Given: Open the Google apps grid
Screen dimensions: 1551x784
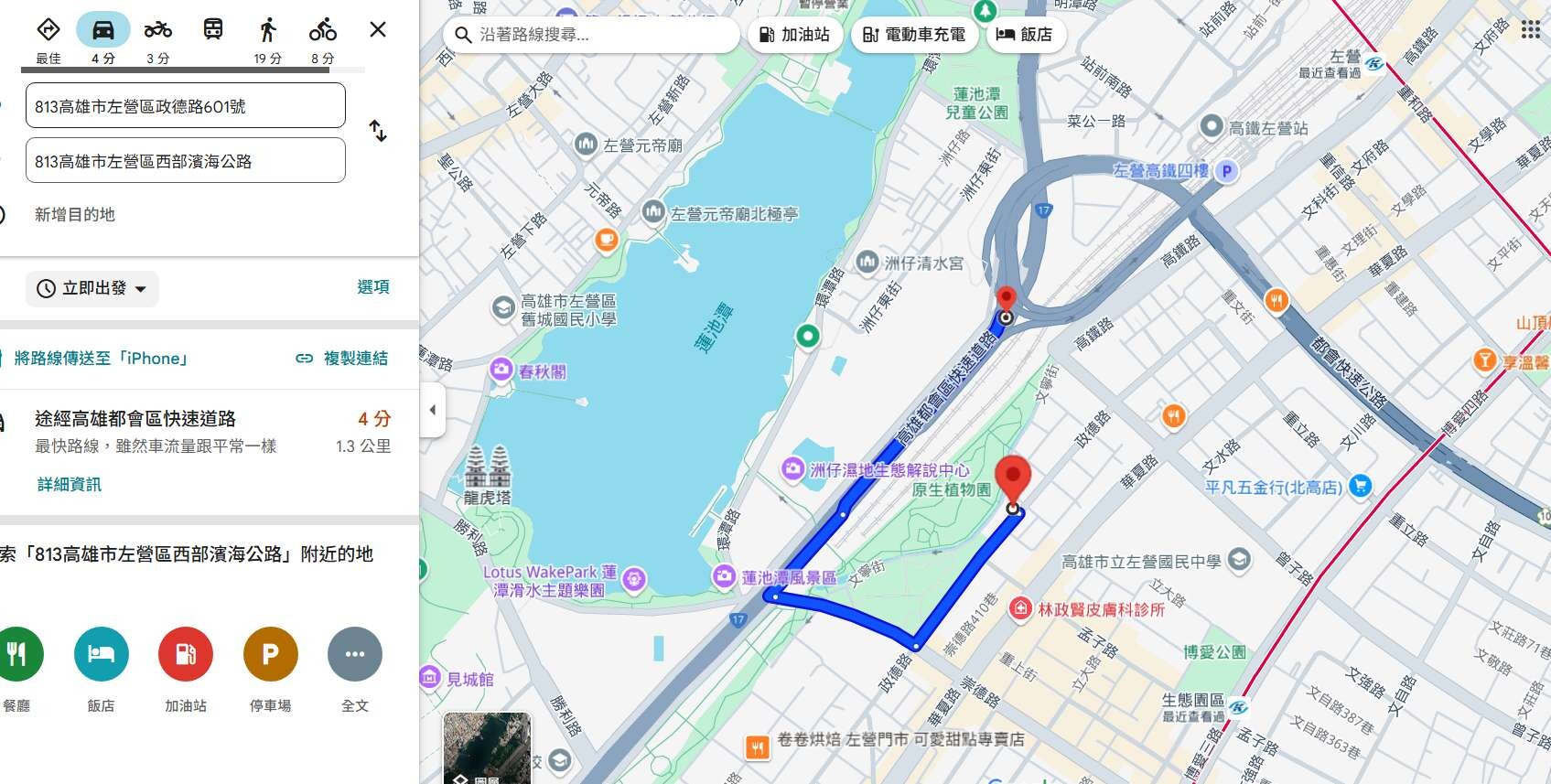Looking at the screenshot, I should tap(1530, 29).
